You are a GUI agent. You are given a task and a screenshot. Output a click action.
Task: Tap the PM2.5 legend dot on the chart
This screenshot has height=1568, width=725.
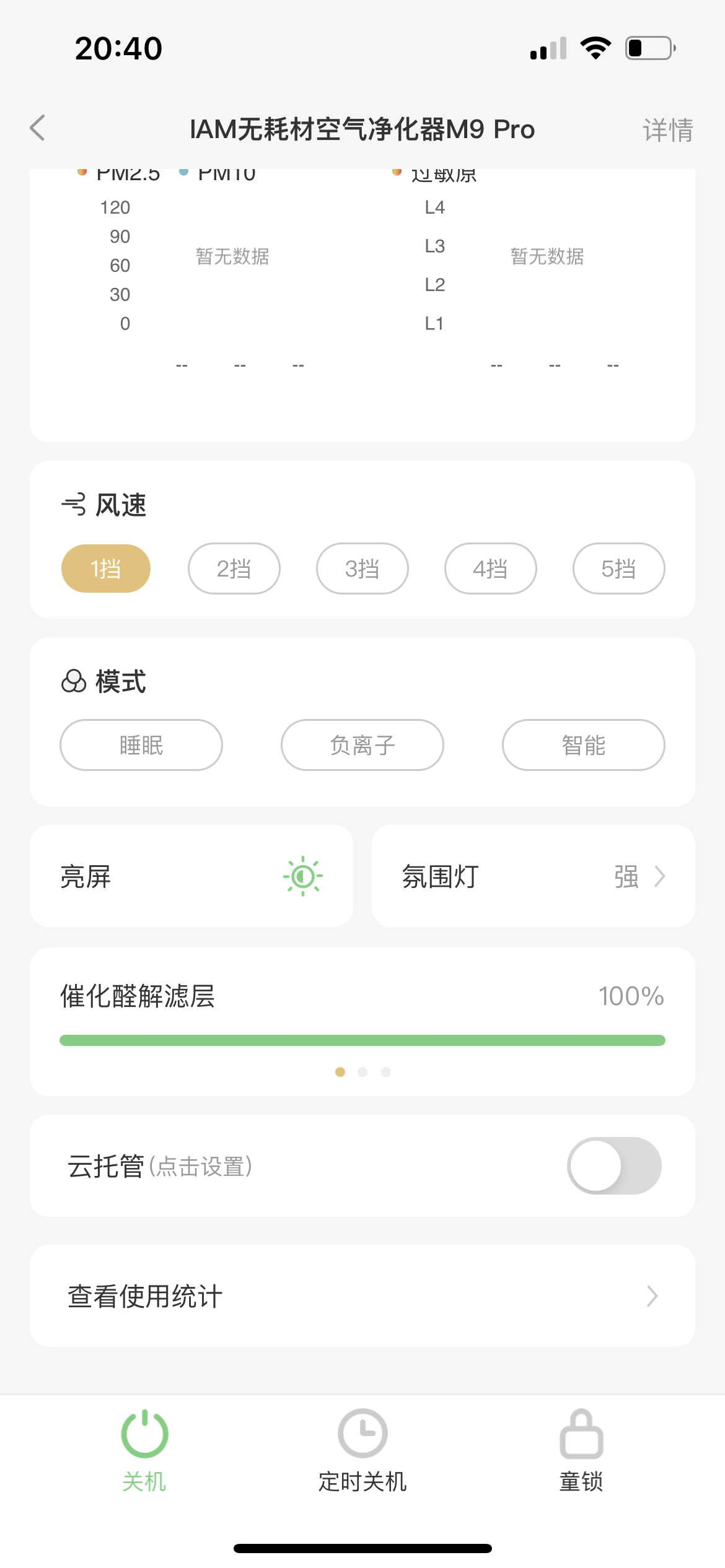click(81, 172)
